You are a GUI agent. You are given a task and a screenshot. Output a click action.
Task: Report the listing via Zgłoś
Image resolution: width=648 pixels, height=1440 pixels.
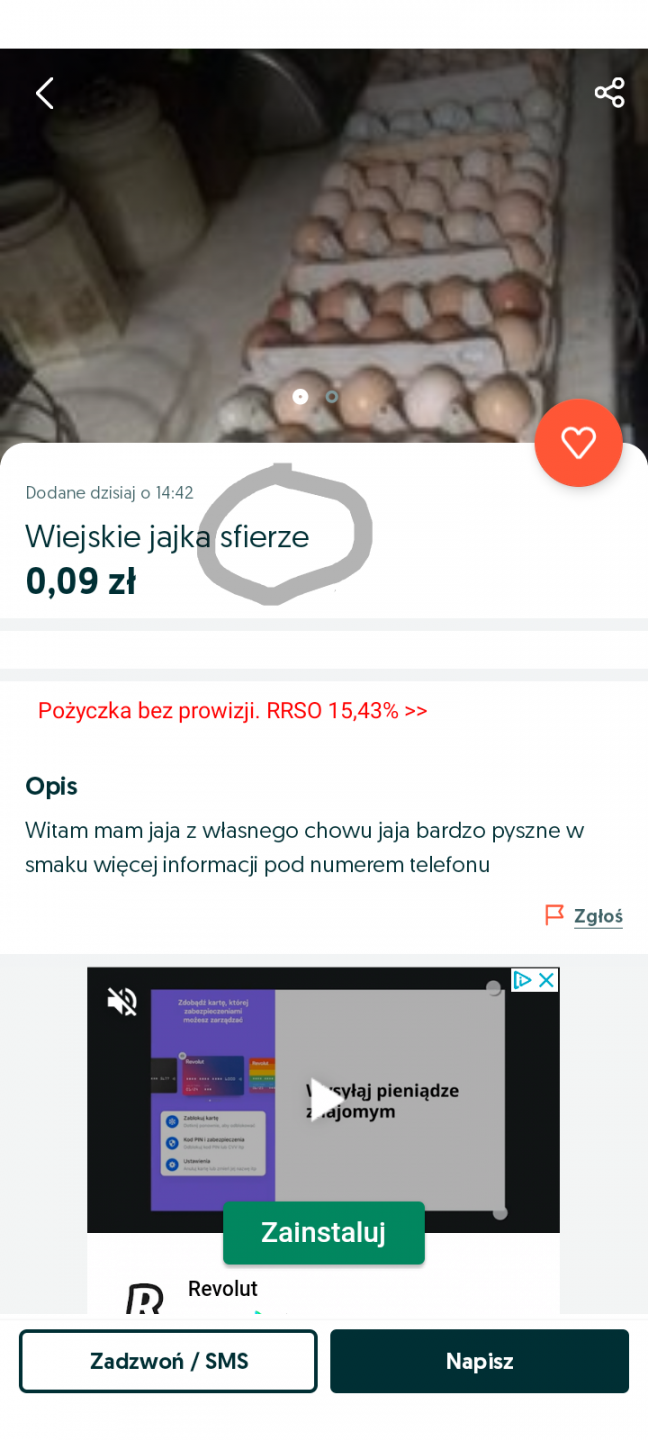tap(597, 916)
